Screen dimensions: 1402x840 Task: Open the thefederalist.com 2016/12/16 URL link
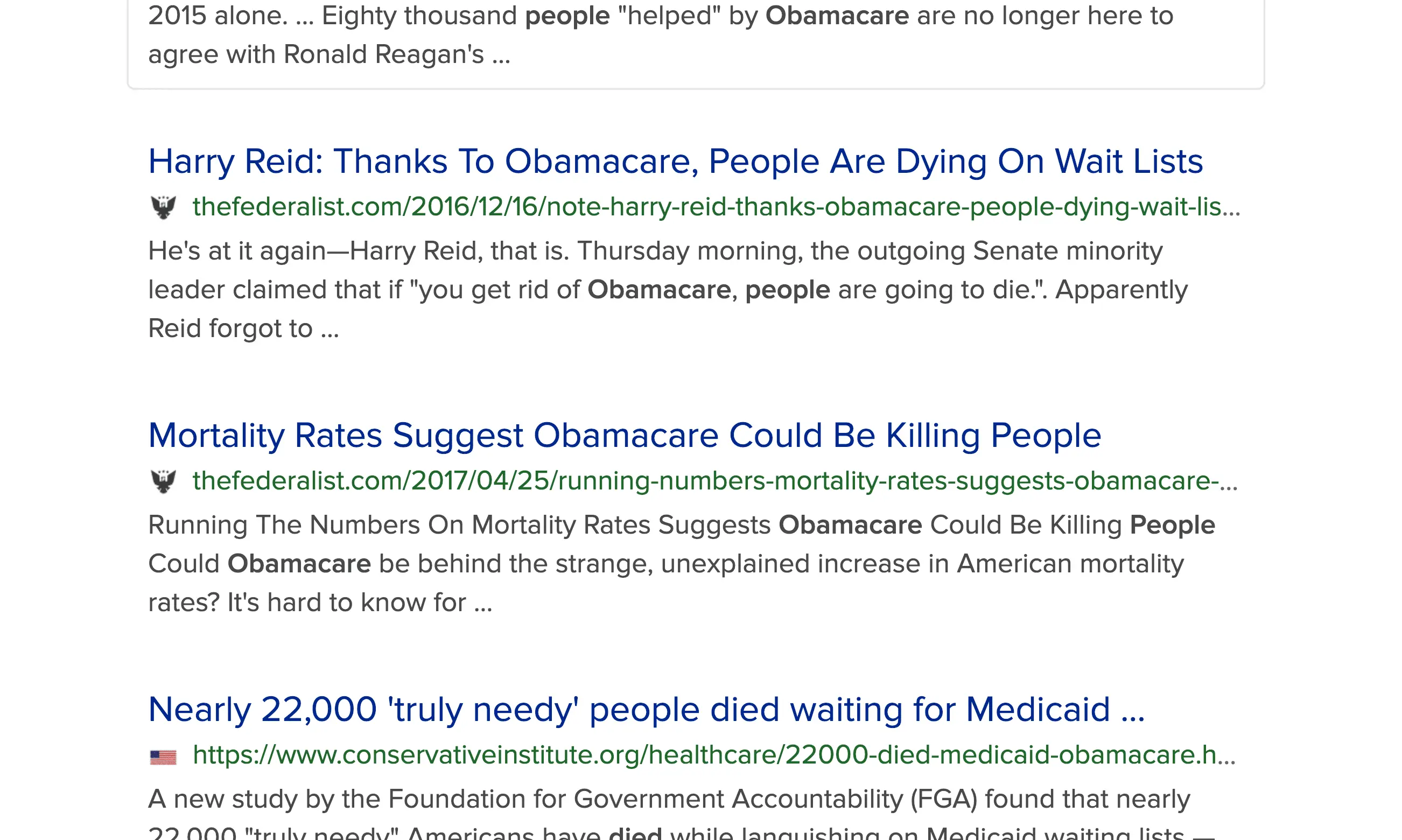coord(716,207)
